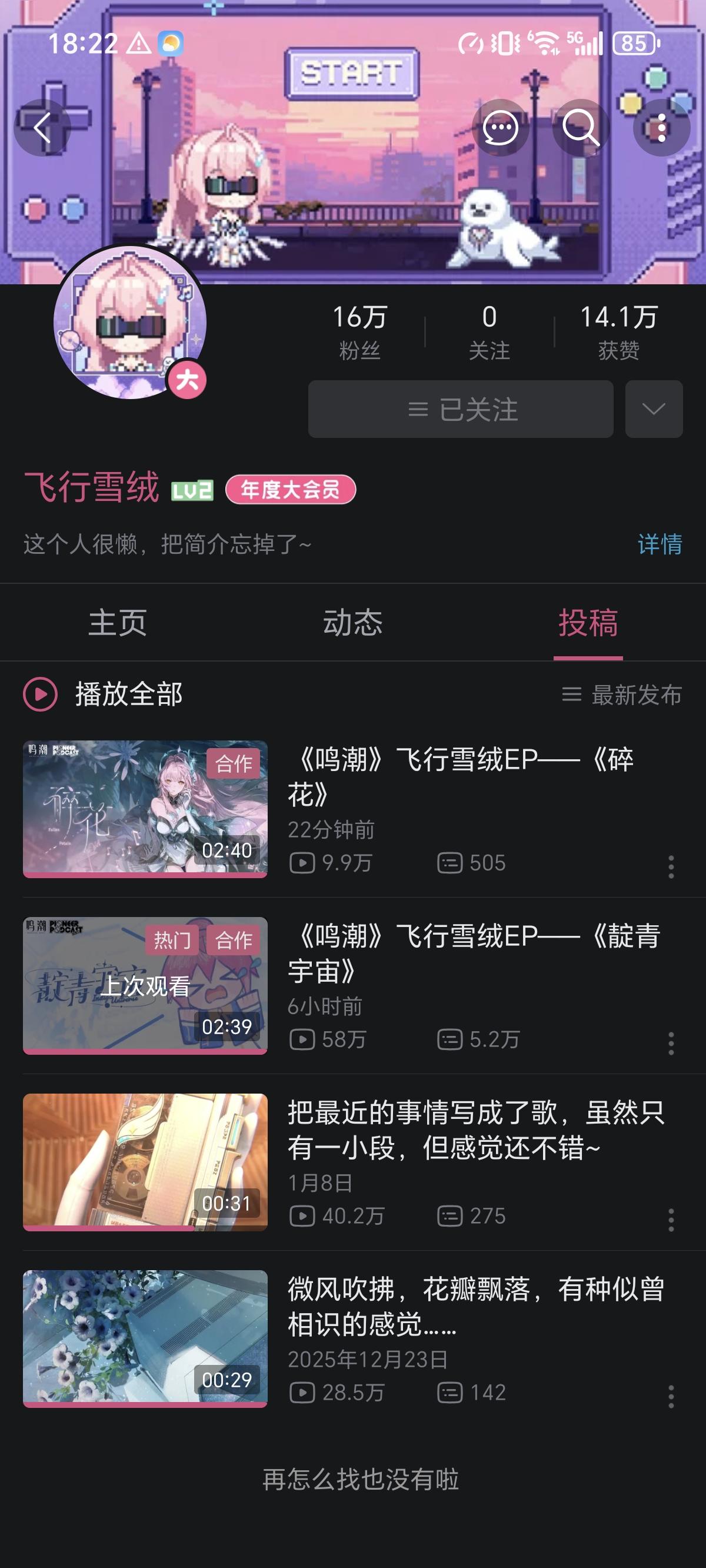Viewport: 706px width, 1568px height.
Task: Play all videos with 播放全部
Action: (x=104, y=694)
